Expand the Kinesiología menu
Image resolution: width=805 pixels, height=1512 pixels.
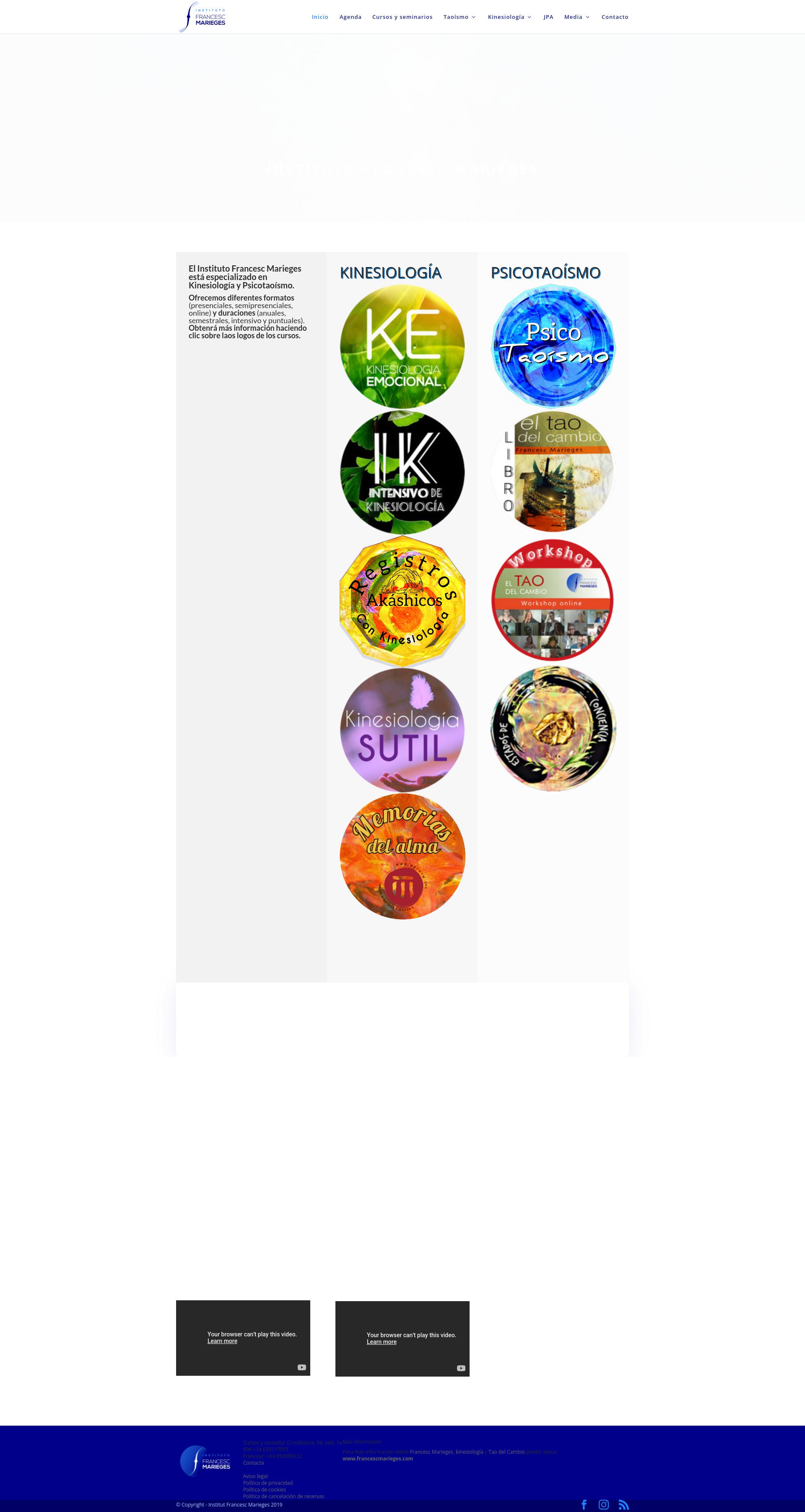509,17
